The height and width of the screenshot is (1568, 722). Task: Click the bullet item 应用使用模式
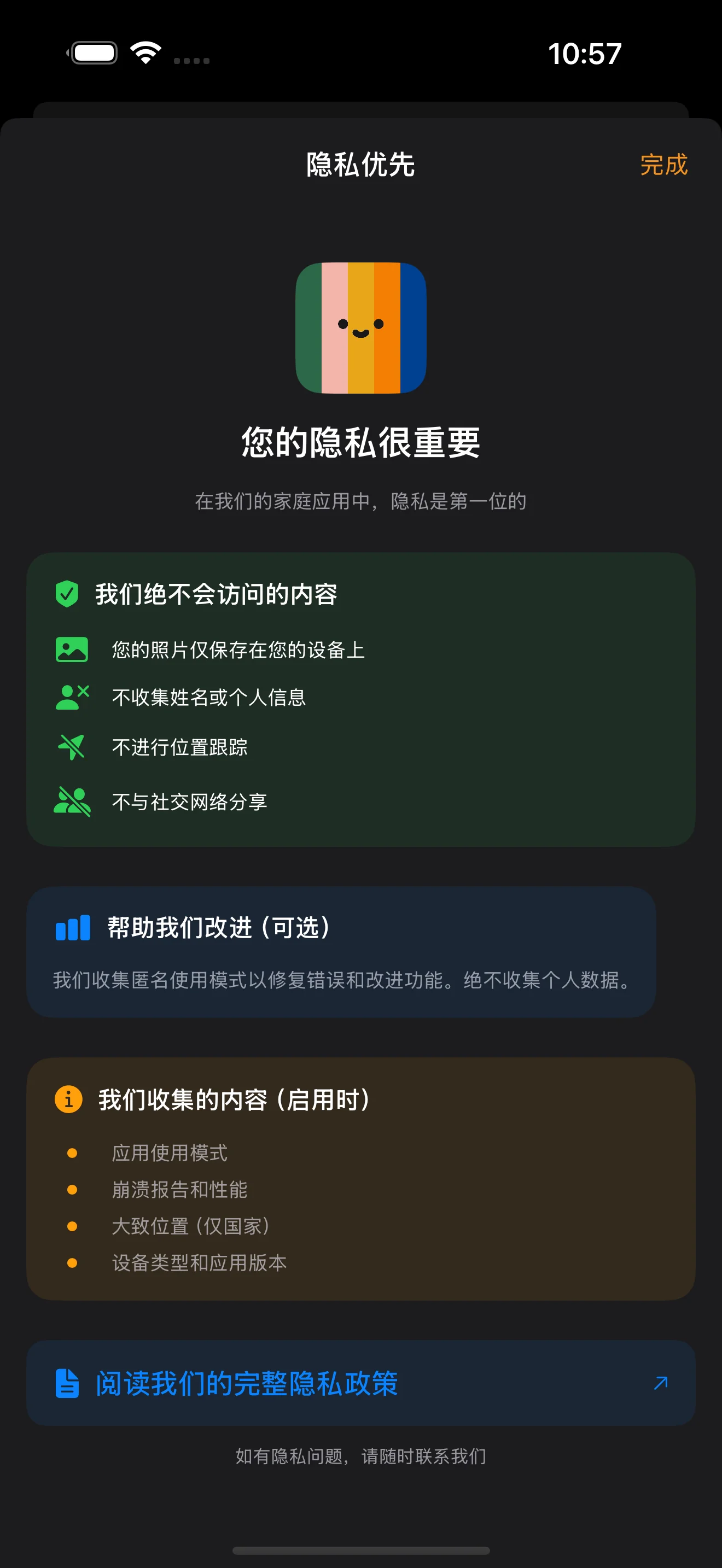(172, 1152)
